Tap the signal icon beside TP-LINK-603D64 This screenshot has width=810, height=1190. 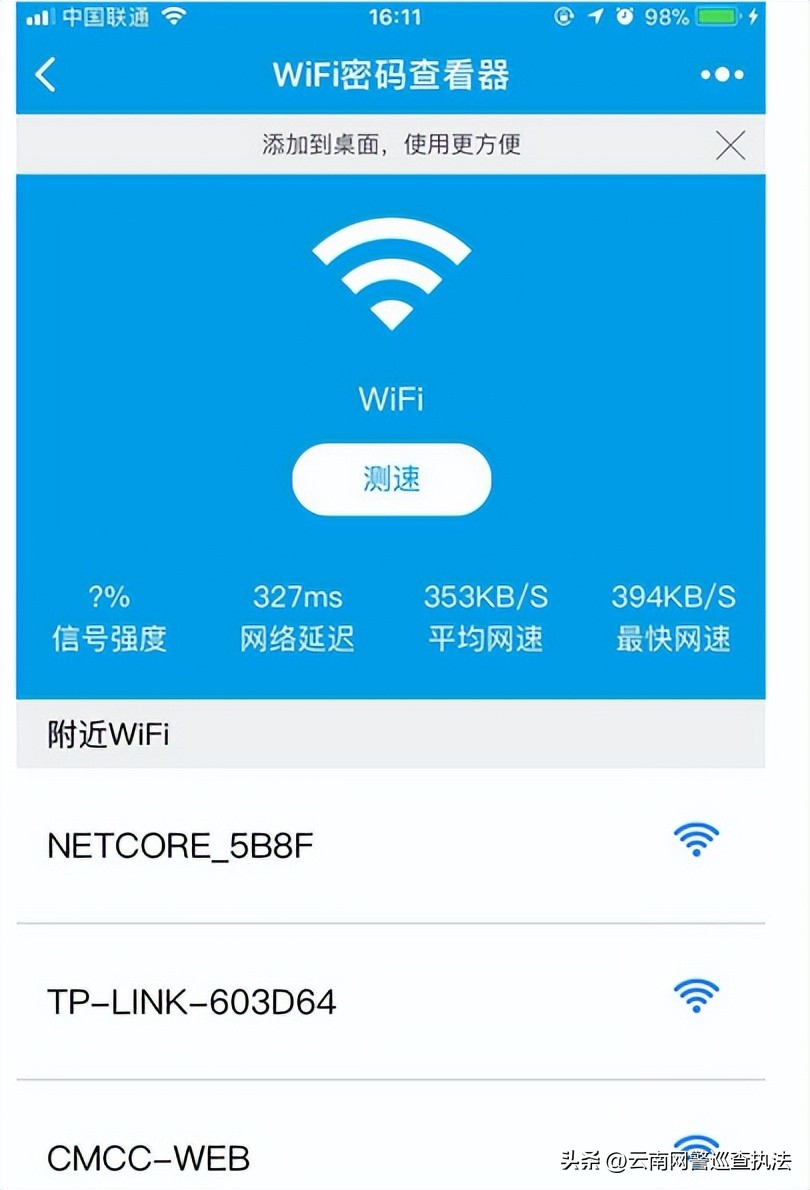(696, 996)
